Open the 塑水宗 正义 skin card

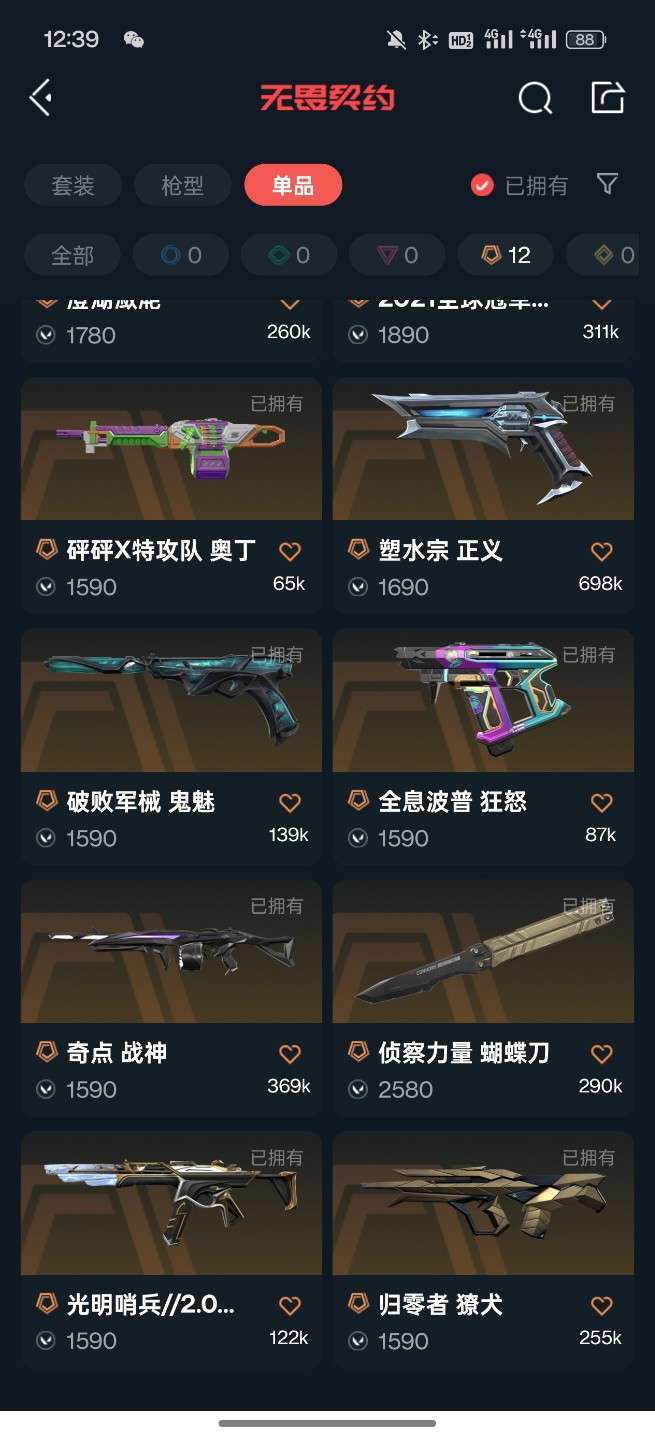tap(483, 495)
